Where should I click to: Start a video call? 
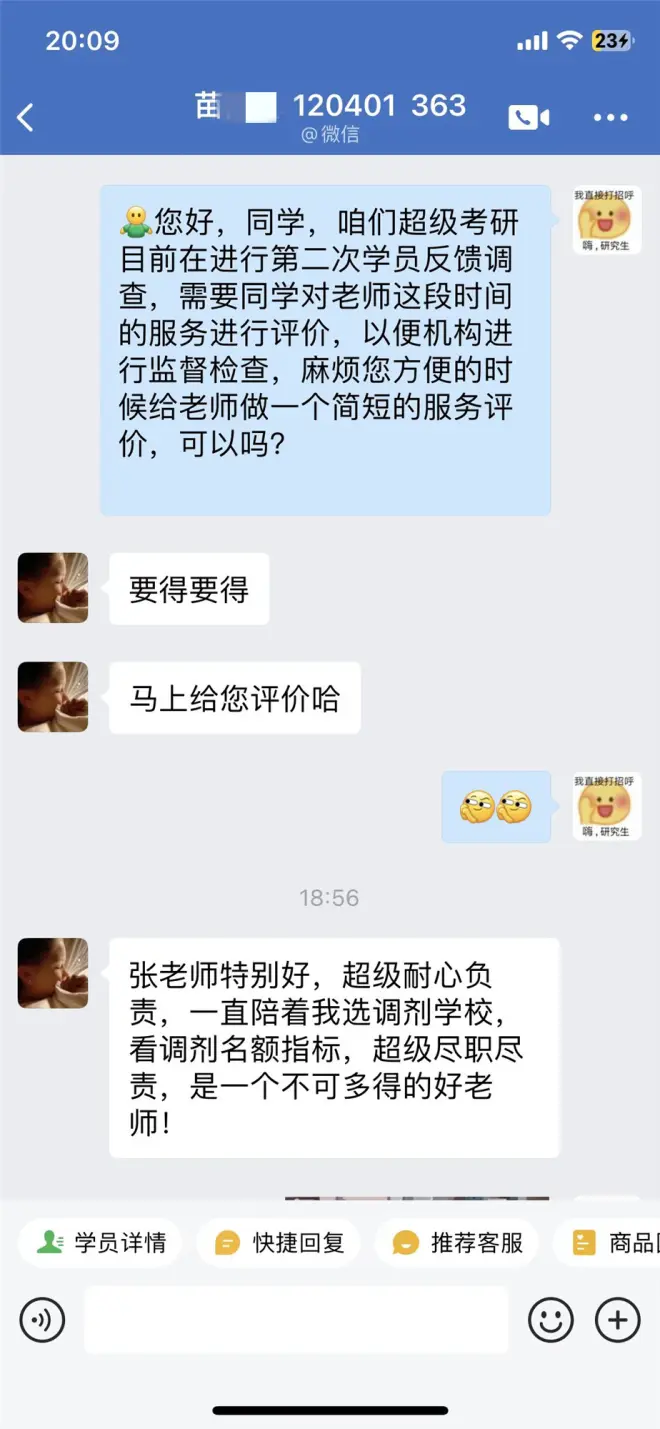pyautogui.click(x=528, y=118)
